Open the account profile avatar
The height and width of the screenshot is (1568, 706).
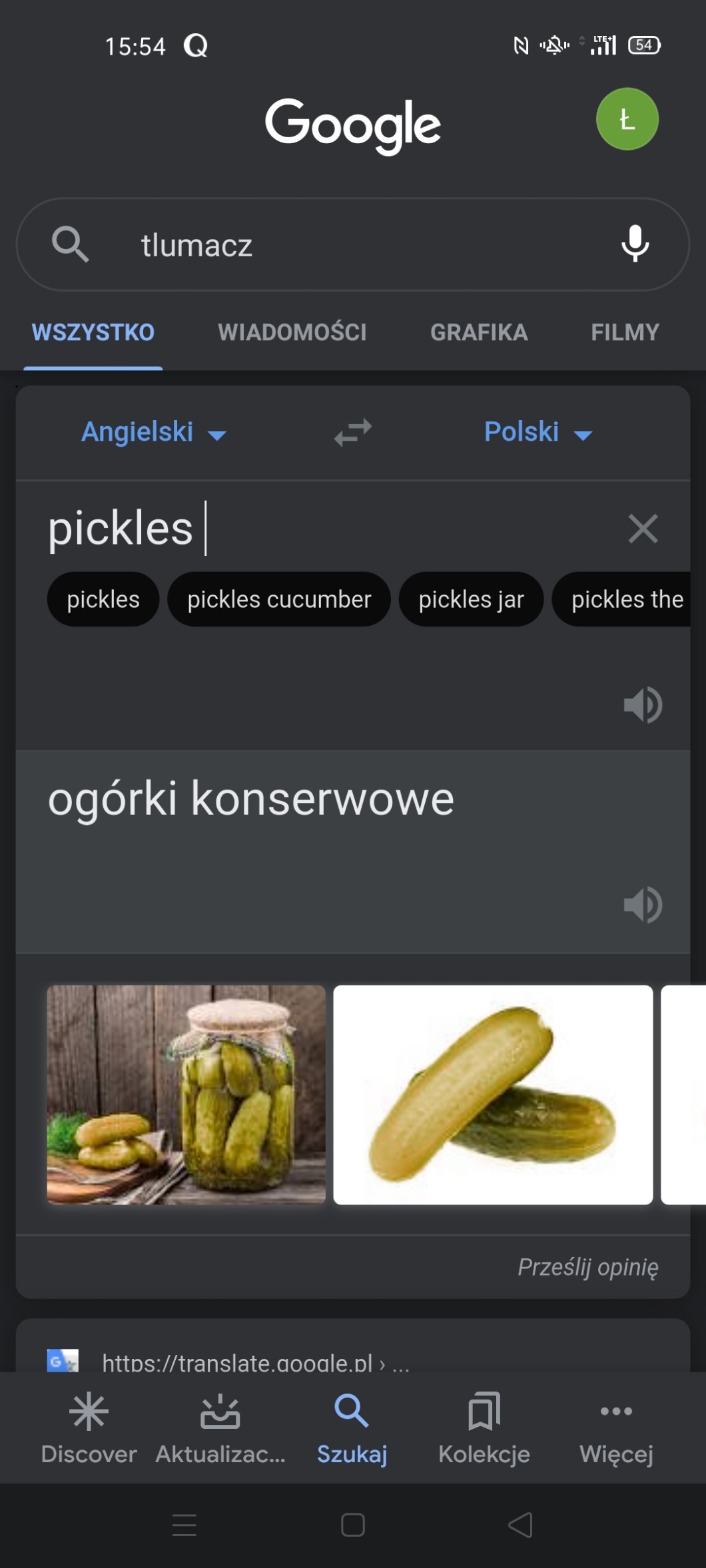tap(627, 119)
